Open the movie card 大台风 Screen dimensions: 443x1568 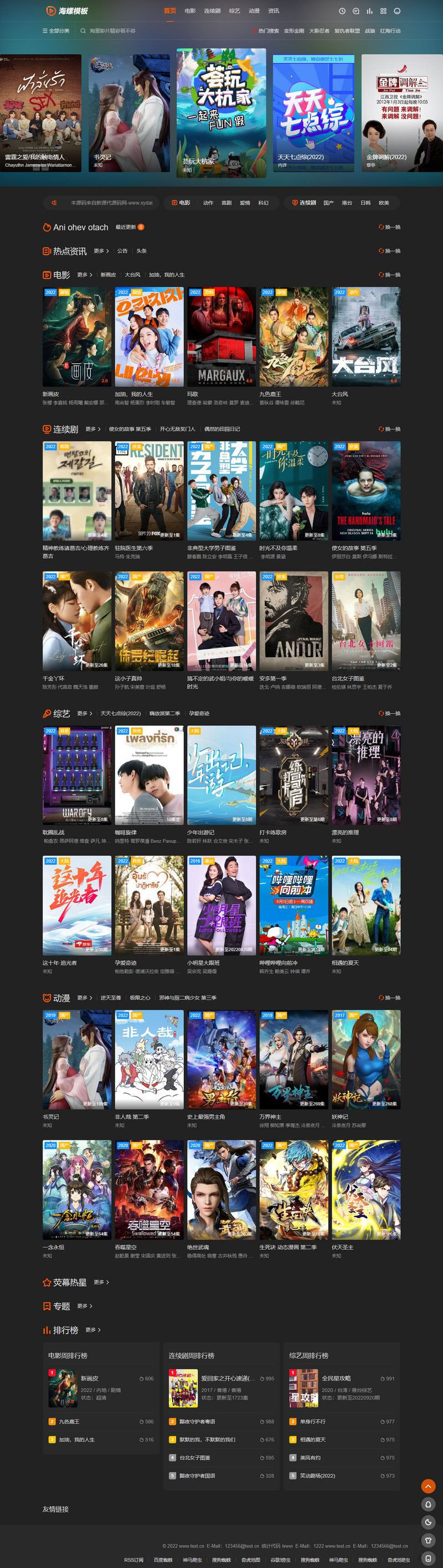pos(365,338)
